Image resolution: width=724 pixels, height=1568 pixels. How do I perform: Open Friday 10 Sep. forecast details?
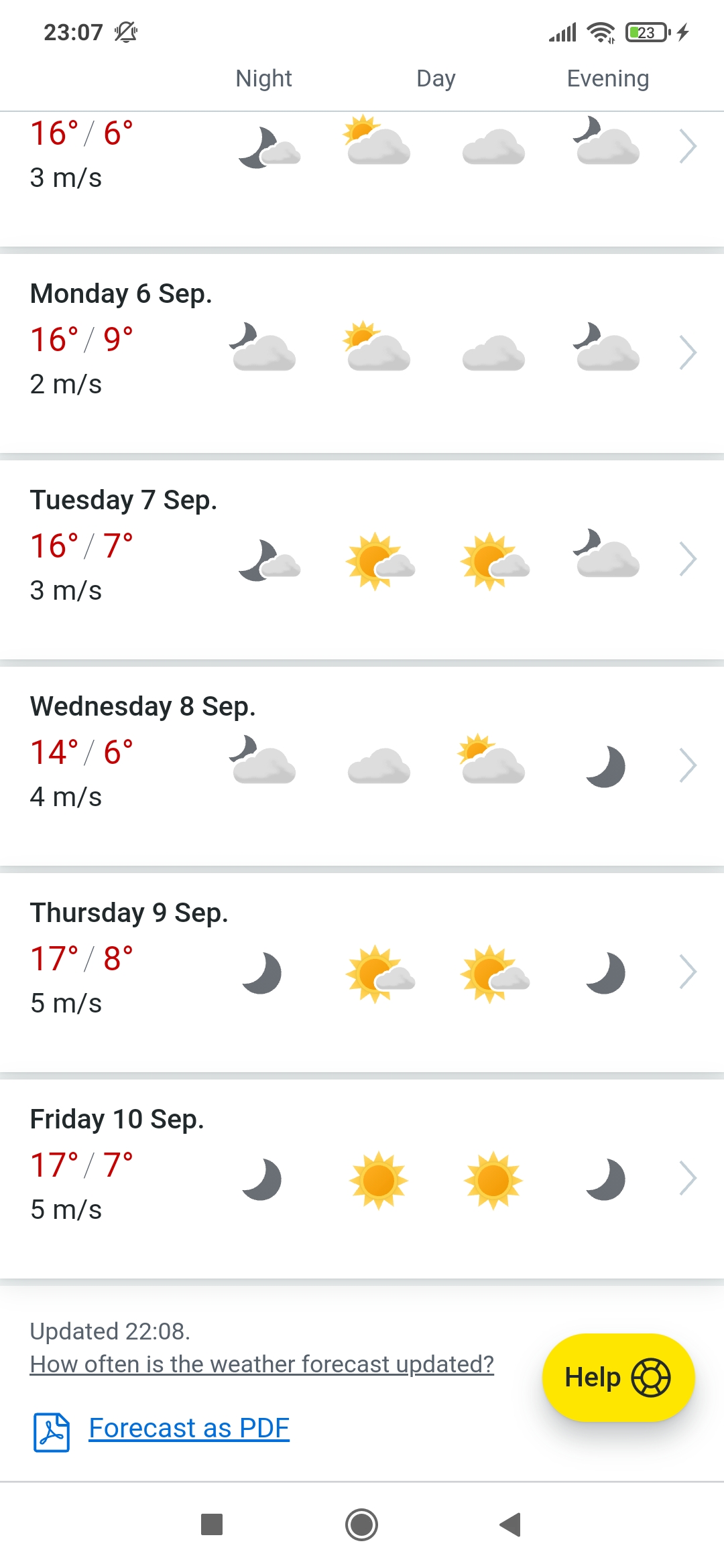click(x=688, y=1178)
